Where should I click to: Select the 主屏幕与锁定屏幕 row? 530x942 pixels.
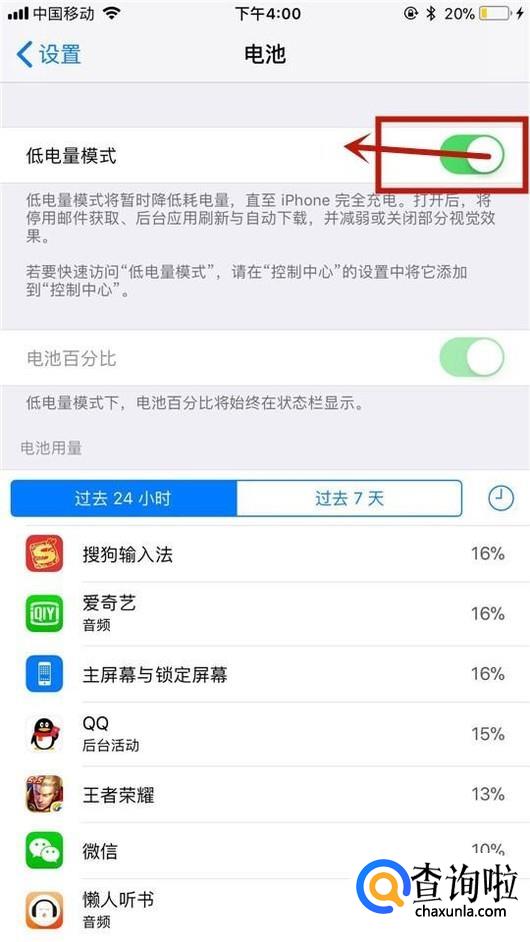point(265,674)
